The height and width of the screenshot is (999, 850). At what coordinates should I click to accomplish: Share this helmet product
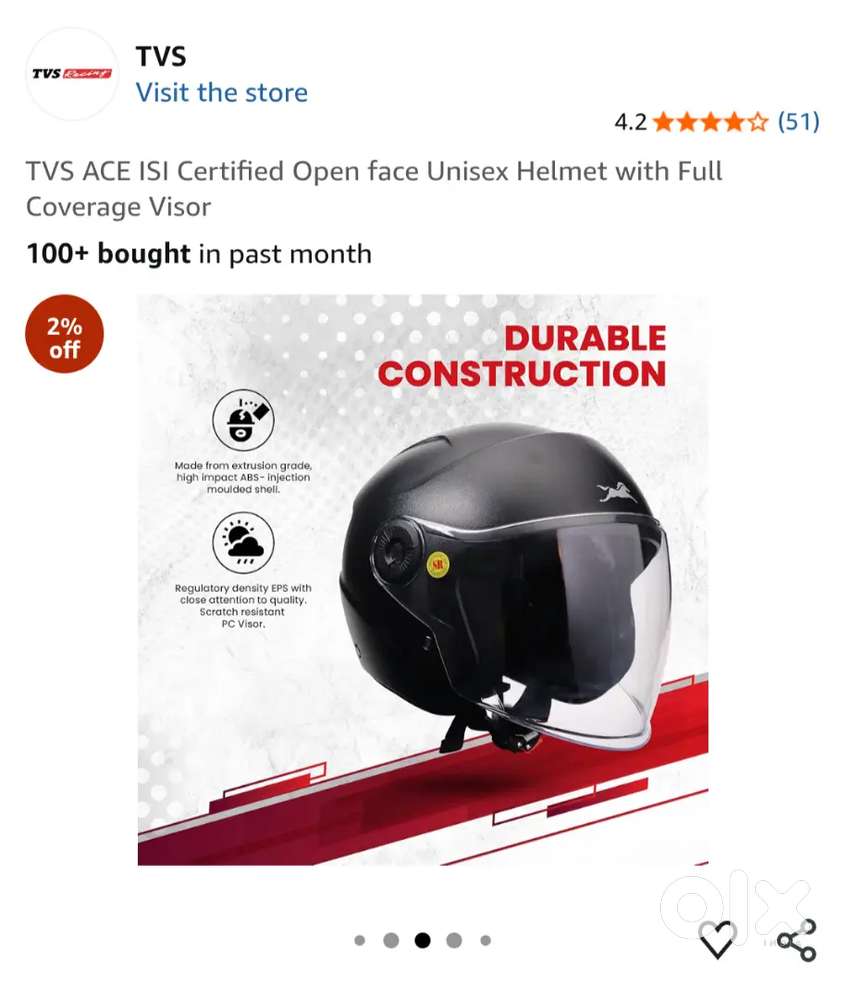[797, 940]
